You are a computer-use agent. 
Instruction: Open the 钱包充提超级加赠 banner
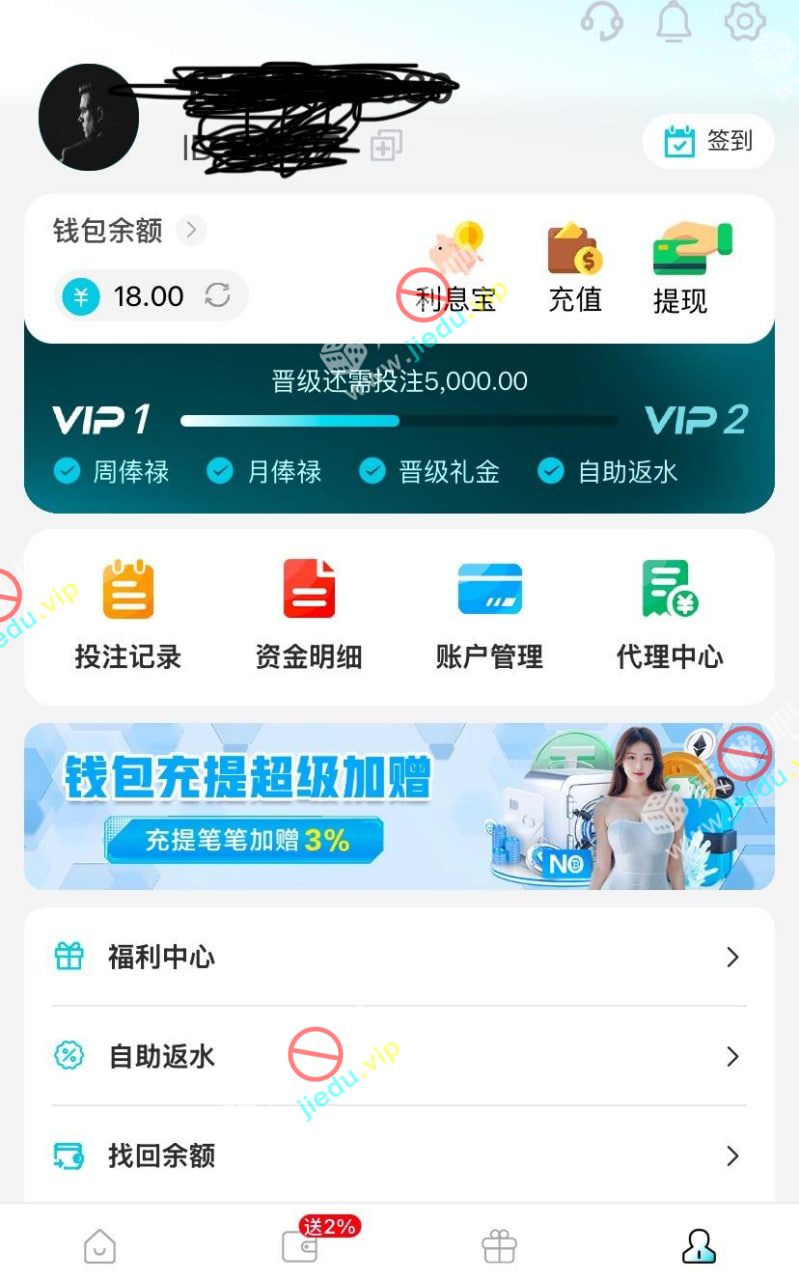(x=399, y=806)
